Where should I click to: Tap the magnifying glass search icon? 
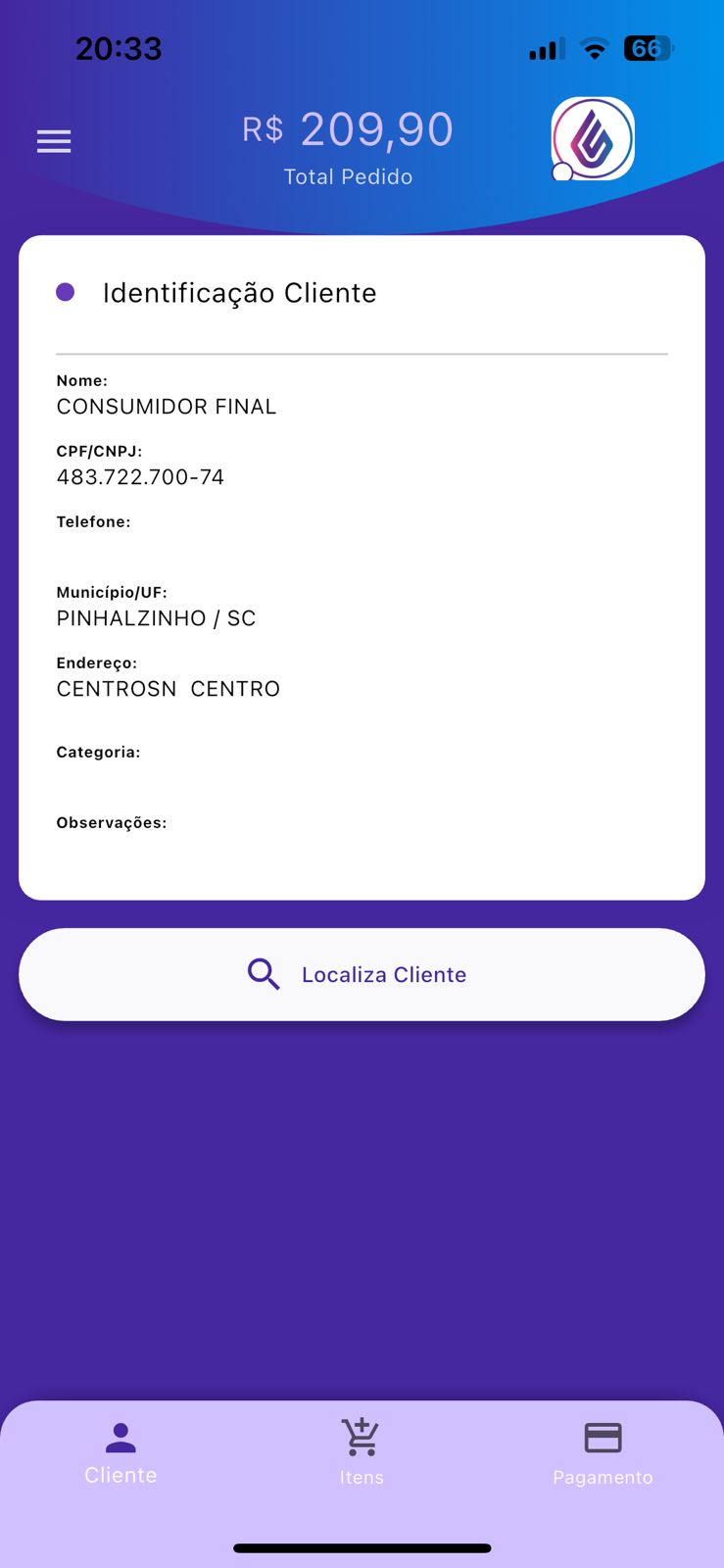pyautogui.click(x=263, y=974)
